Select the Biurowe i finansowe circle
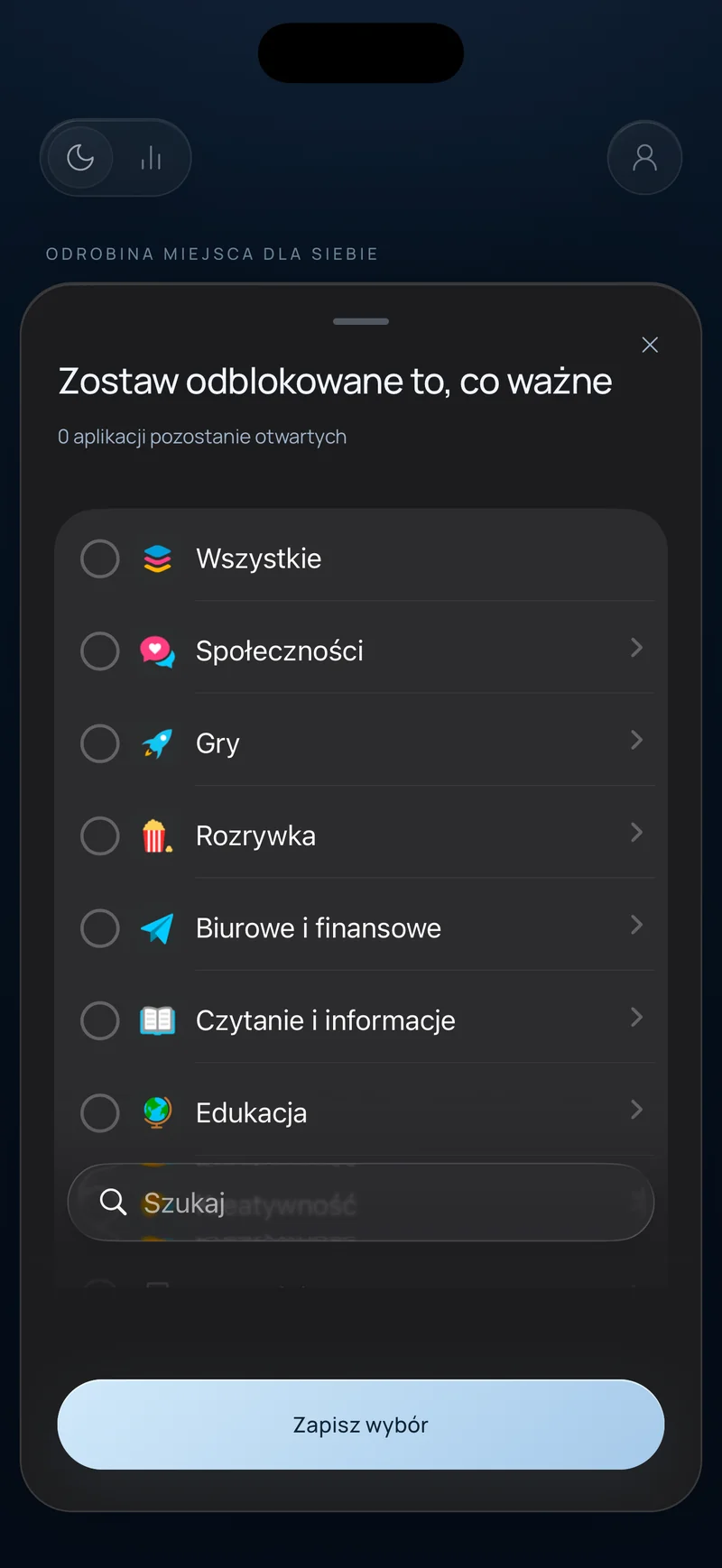Screen dimensions: 722x1568 (100, 928)
